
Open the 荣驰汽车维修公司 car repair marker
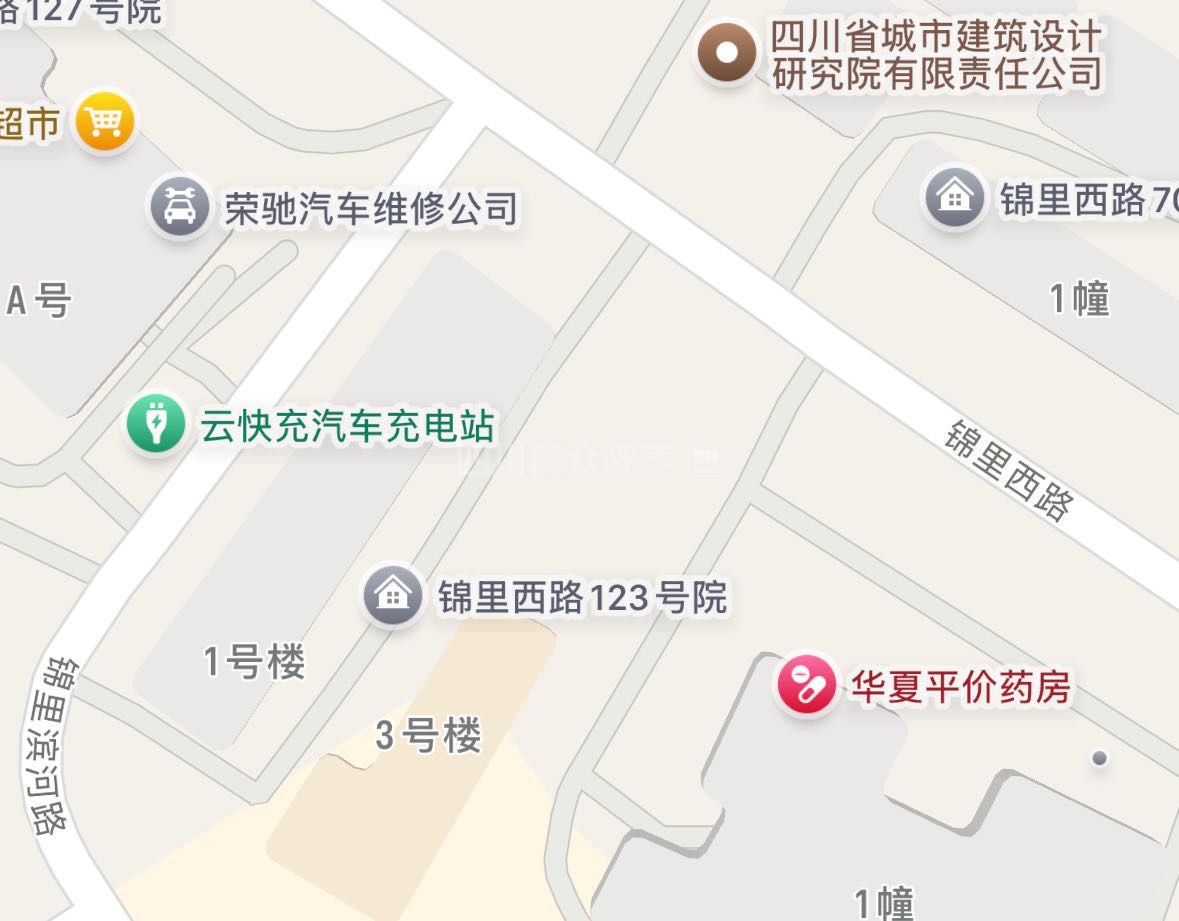coord(180,207)
